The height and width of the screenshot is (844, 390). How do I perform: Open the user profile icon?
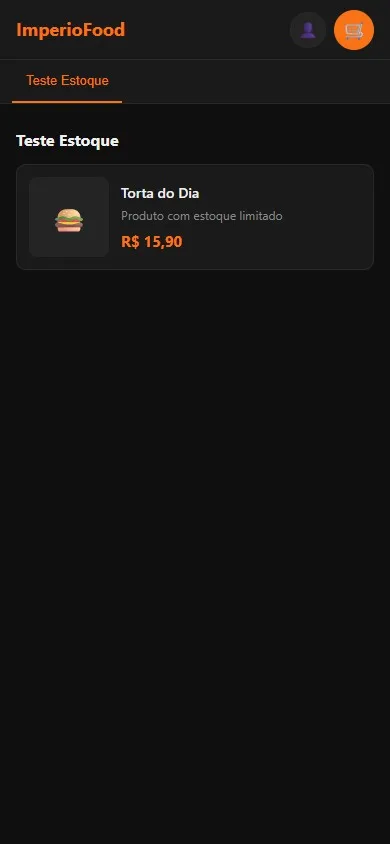tap(308, 30)
